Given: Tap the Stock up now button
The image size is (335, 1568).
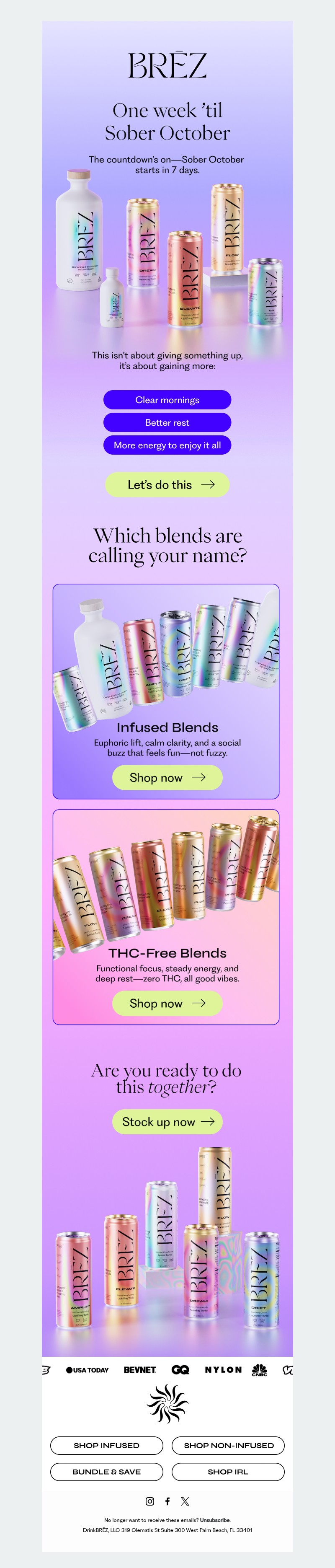Looking at the screenshot, I should (x=167, y=1121).
